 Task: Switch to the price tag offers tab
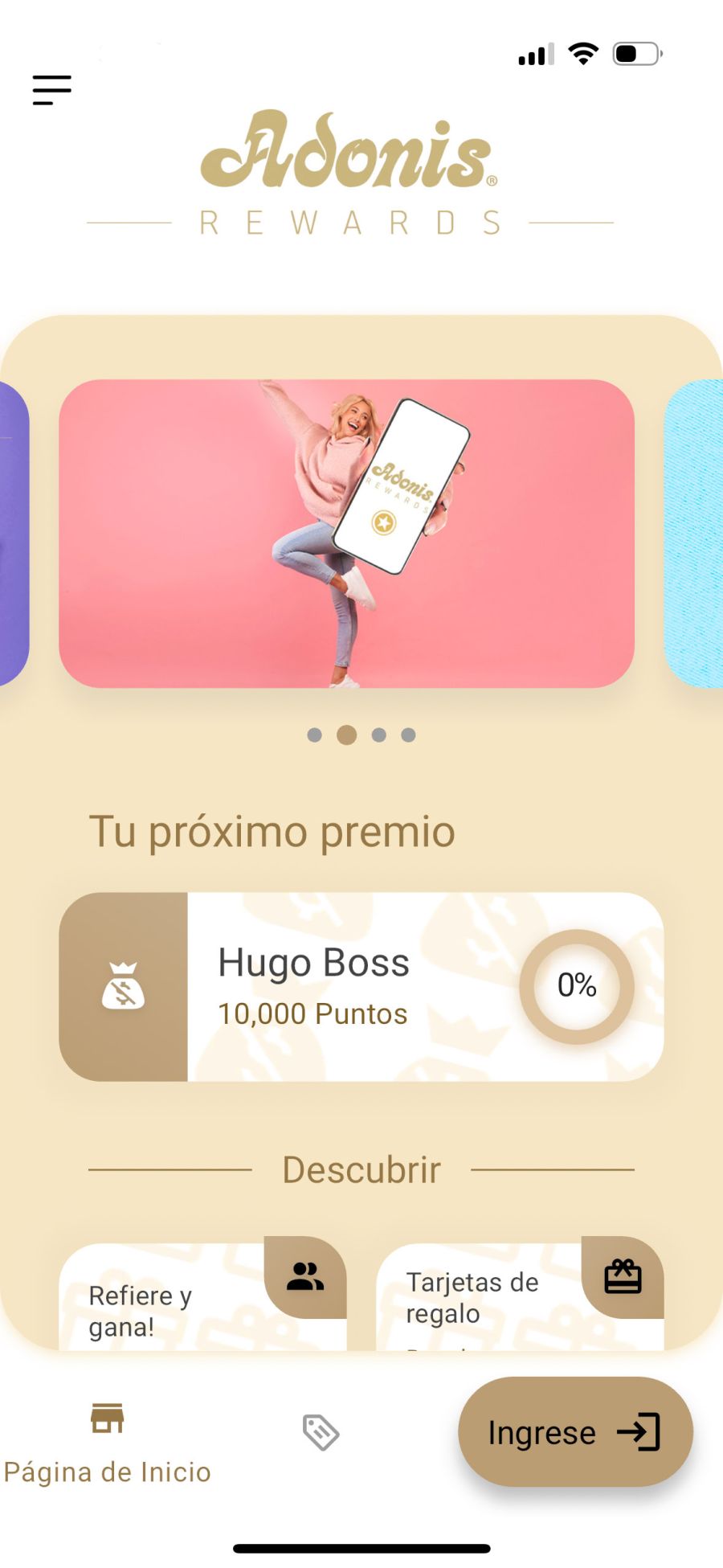coord(321,1432)
